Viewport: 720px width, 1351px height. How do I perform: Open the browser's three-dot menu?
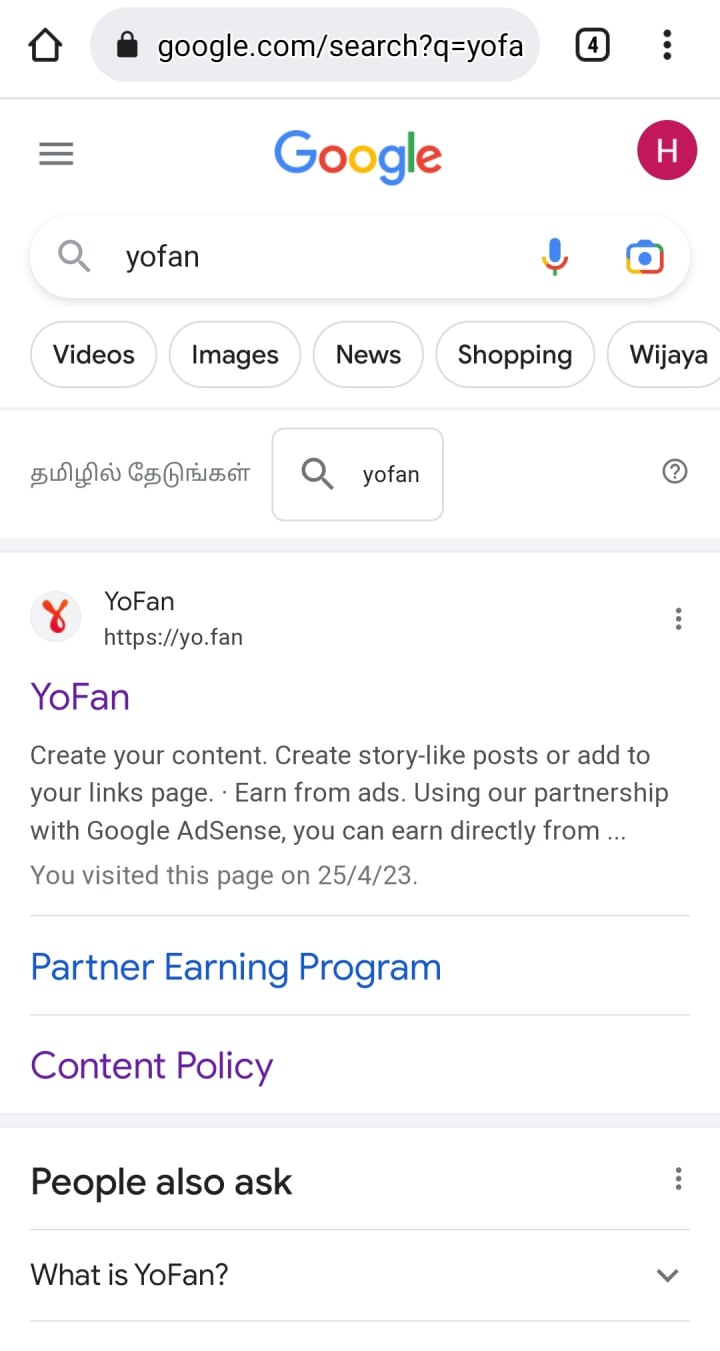(x=667, y=45)
